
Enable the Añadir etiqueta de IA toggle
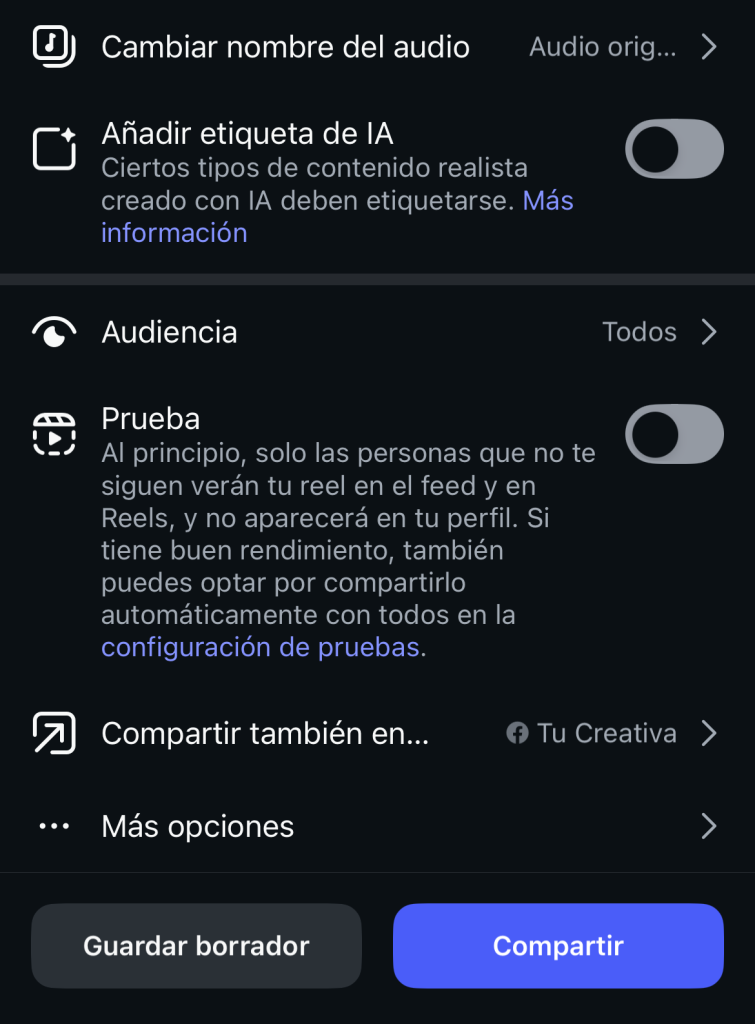click(674, 148)
